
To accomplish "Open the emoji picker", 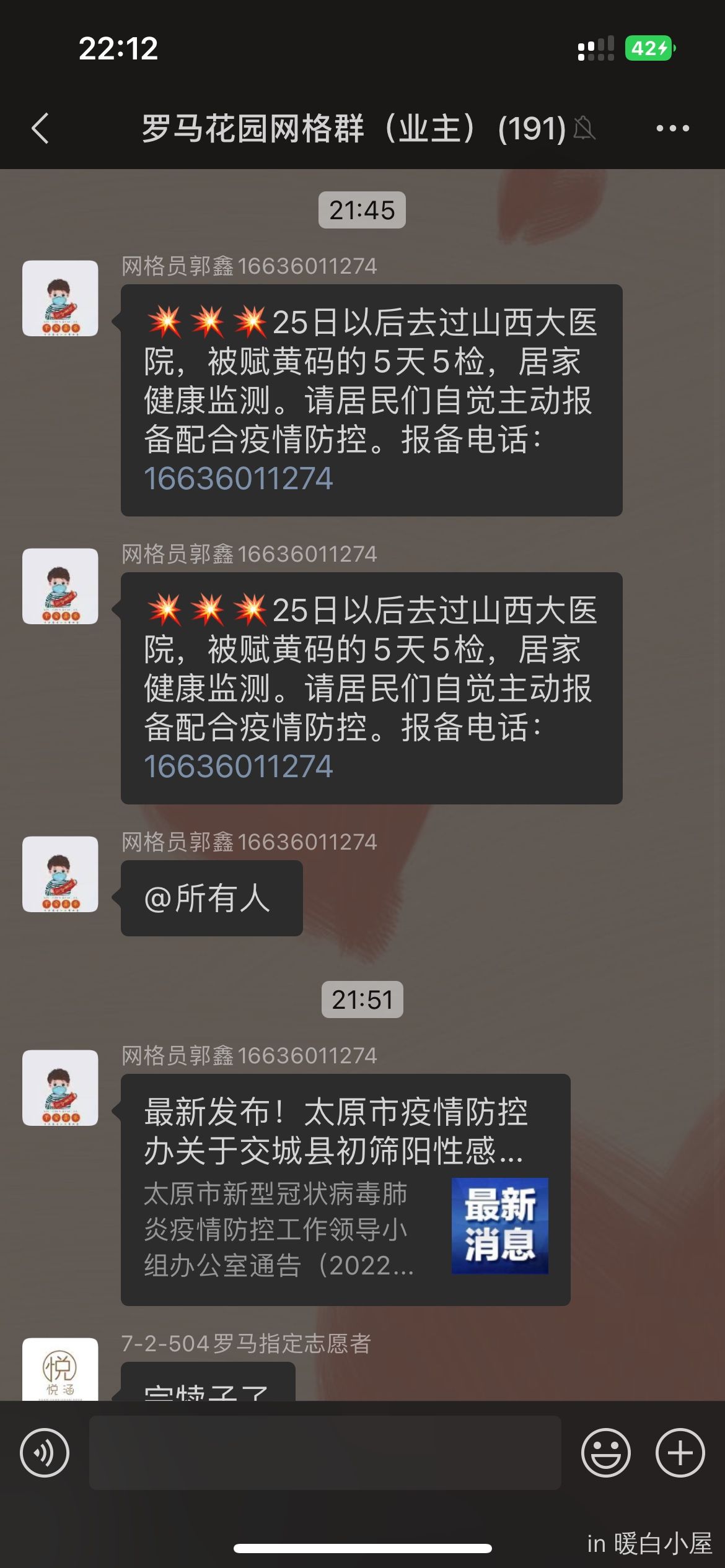I will 605,1452.
